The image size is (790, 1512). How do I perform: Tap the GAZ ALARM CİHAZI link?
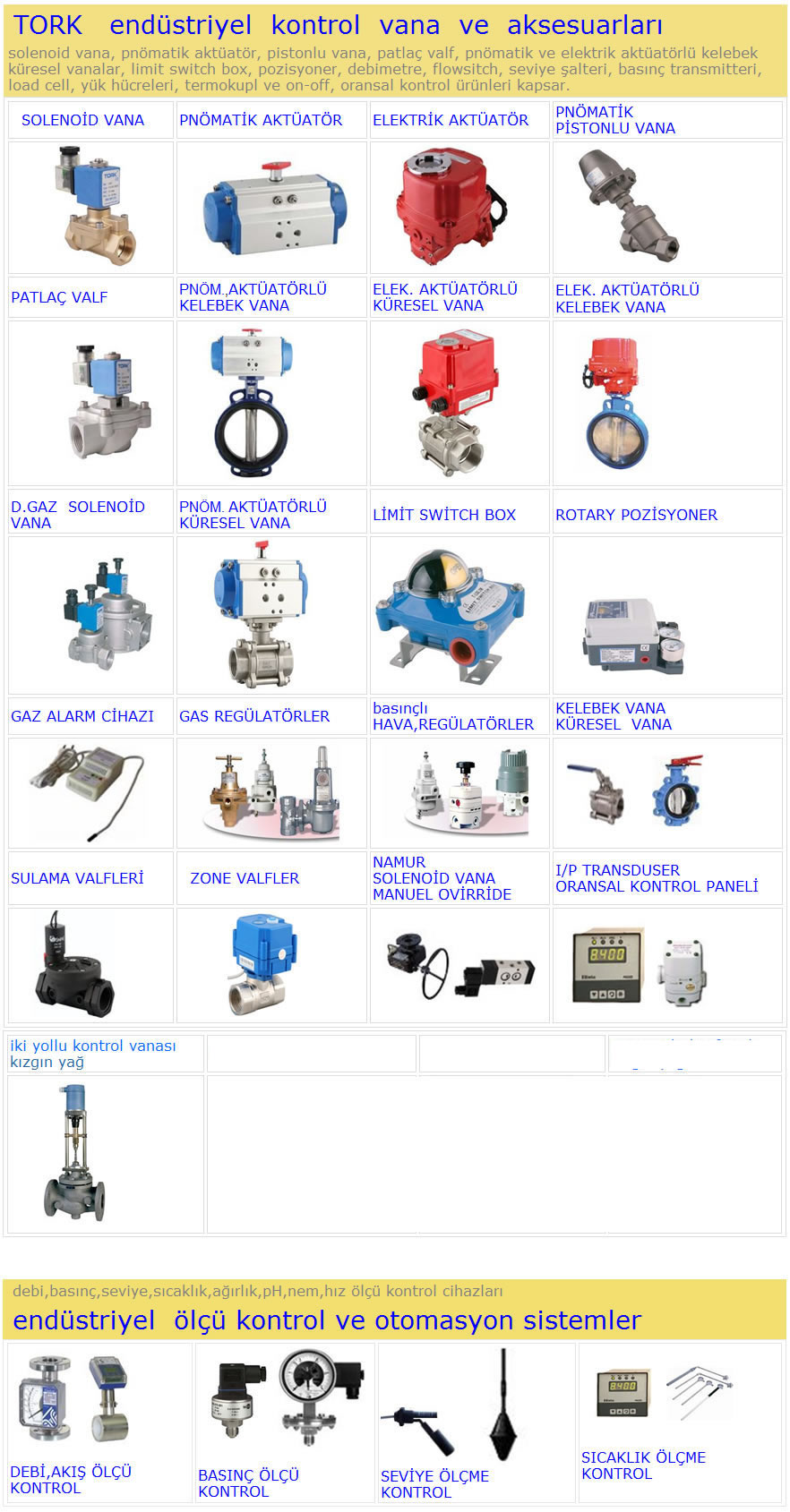tap(82, 716)
